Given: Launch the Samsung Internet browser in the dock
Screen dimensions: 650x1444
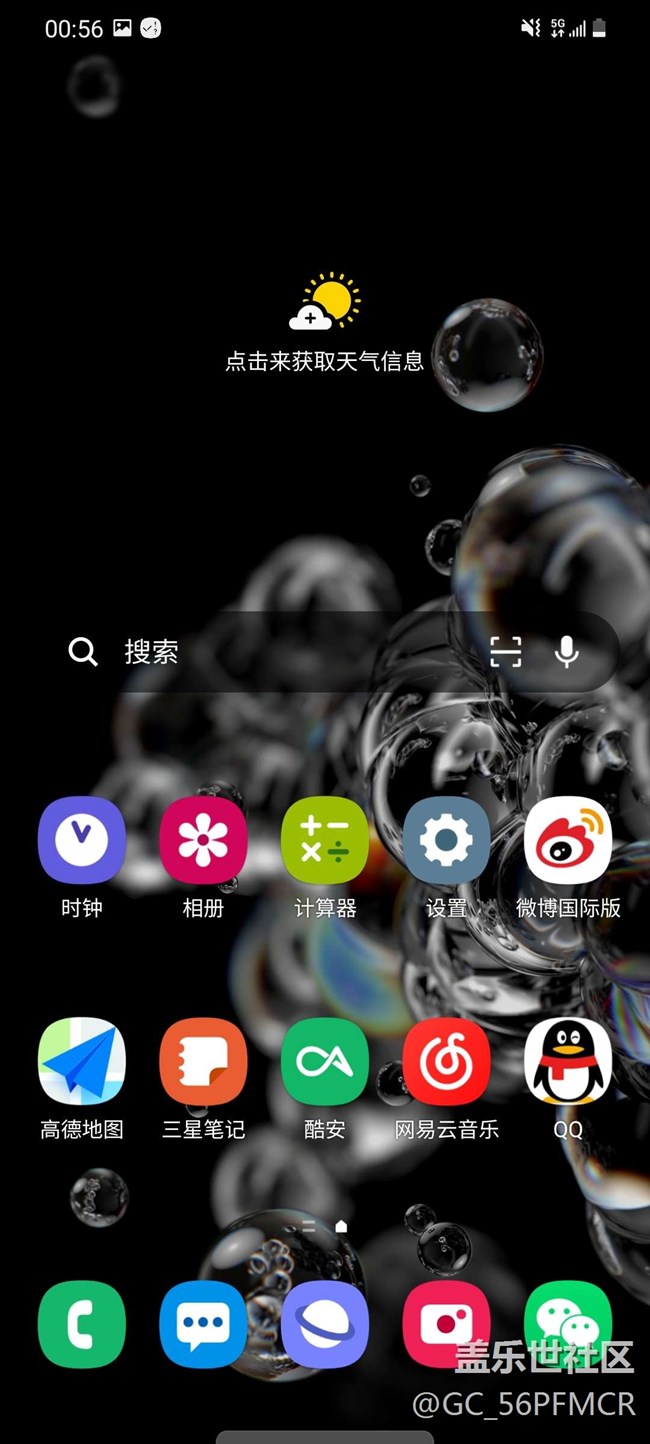Looking at the screenshot, I should tap(325, 1324).
